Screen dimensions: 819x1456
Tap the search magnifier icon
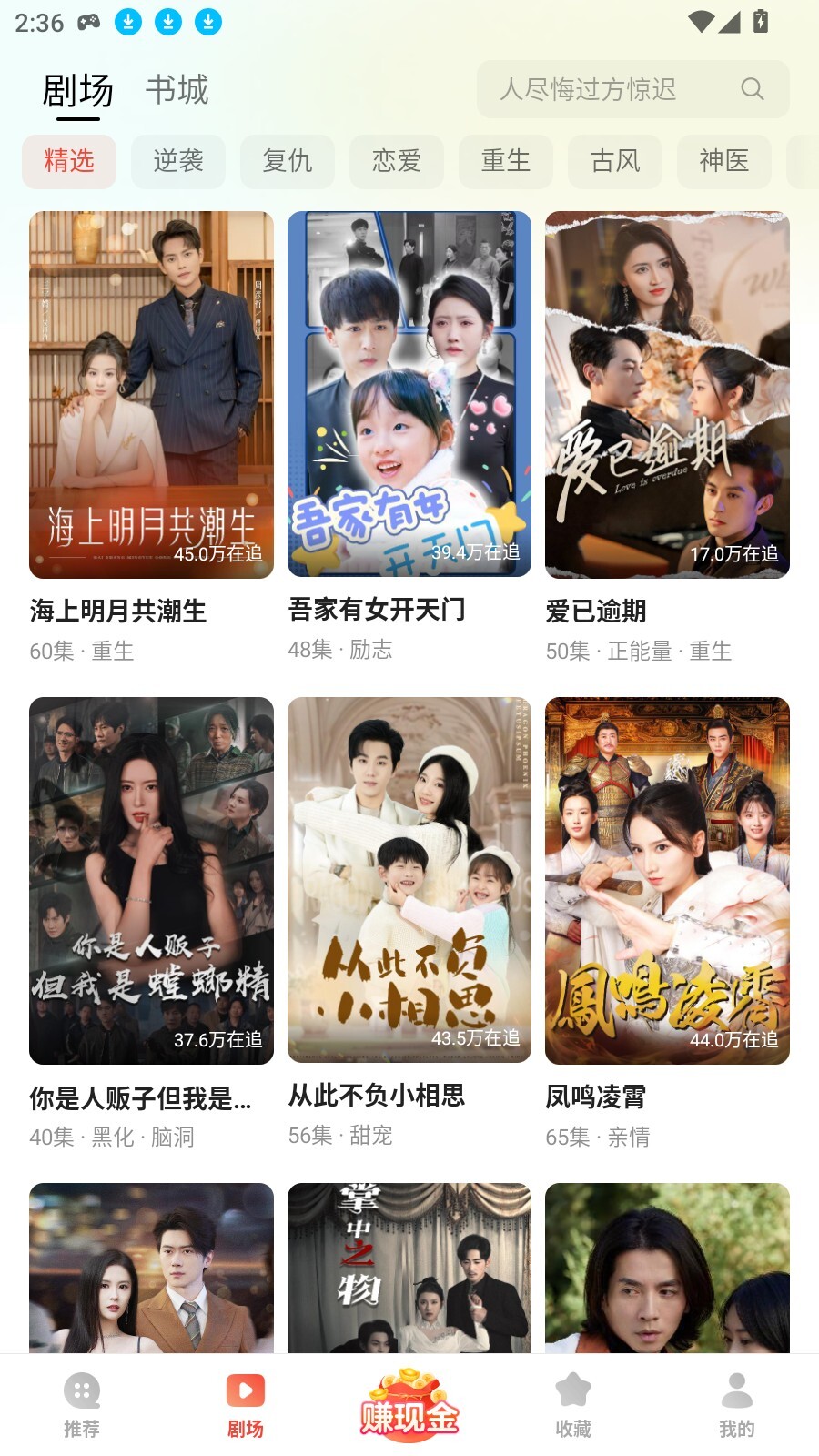click(752, 89)
